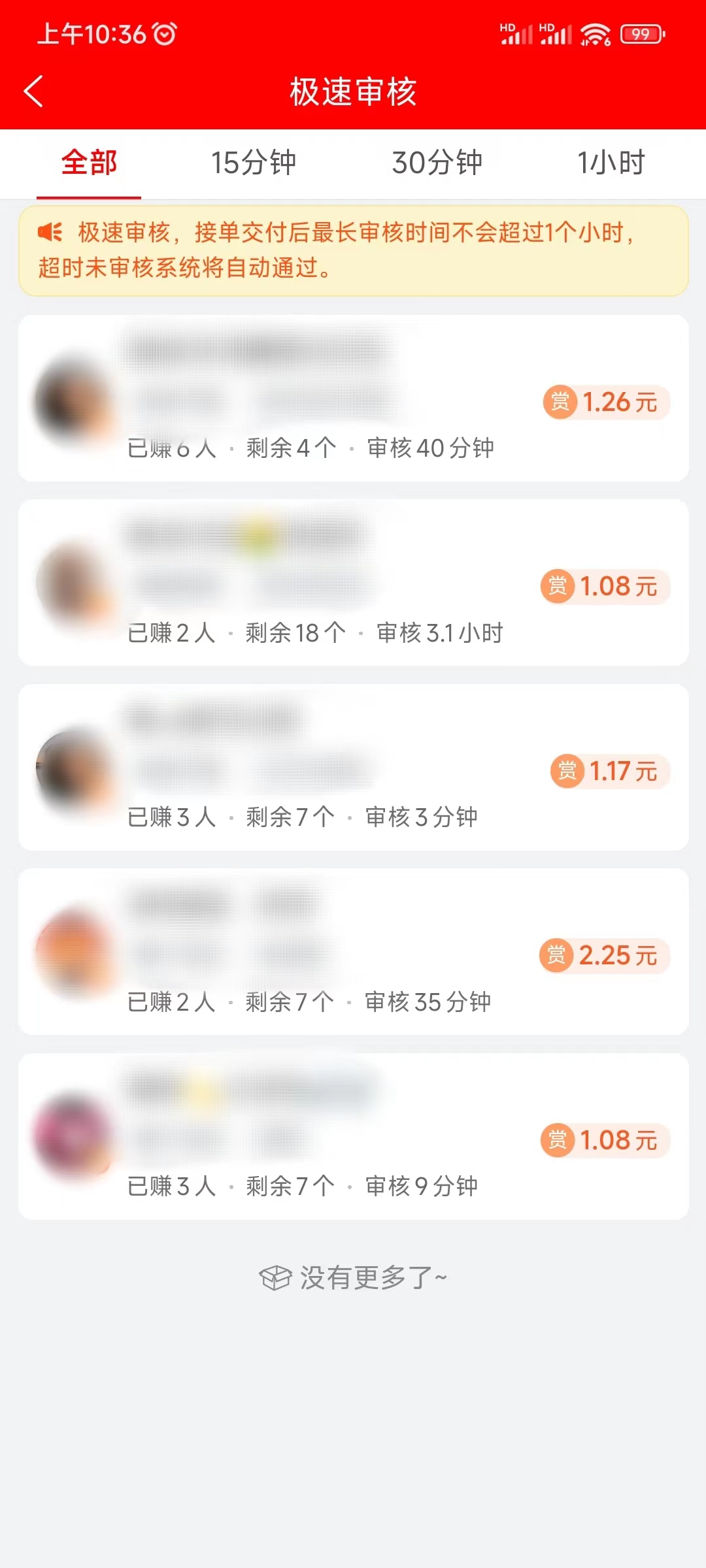Tap the speaker icon on the notice banner
706x1568 pixels.
pyautogui.click(x=52, y=233)
